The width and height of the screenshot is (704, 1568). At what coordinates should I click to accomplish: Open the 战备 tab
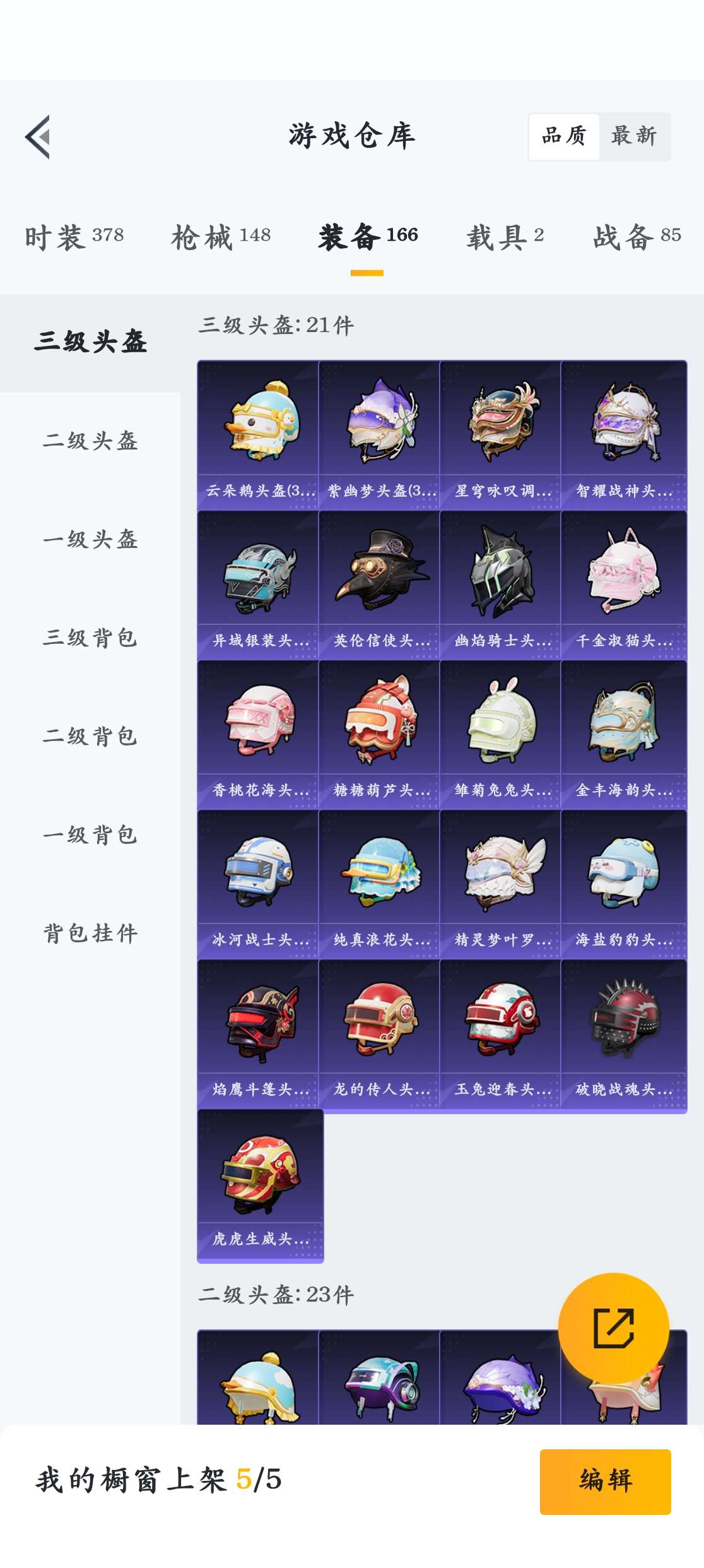pos(637,237)
